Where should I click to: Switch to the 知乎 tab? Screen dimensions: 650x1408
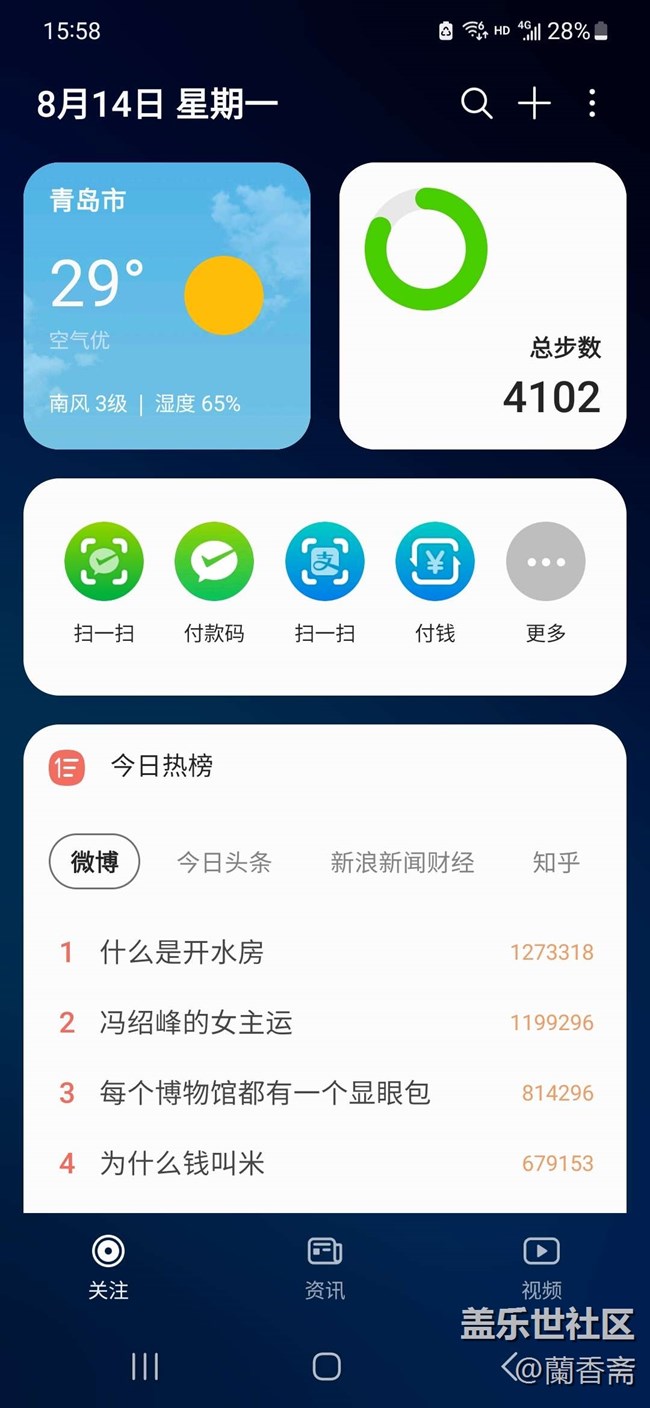tap(556, 862)
